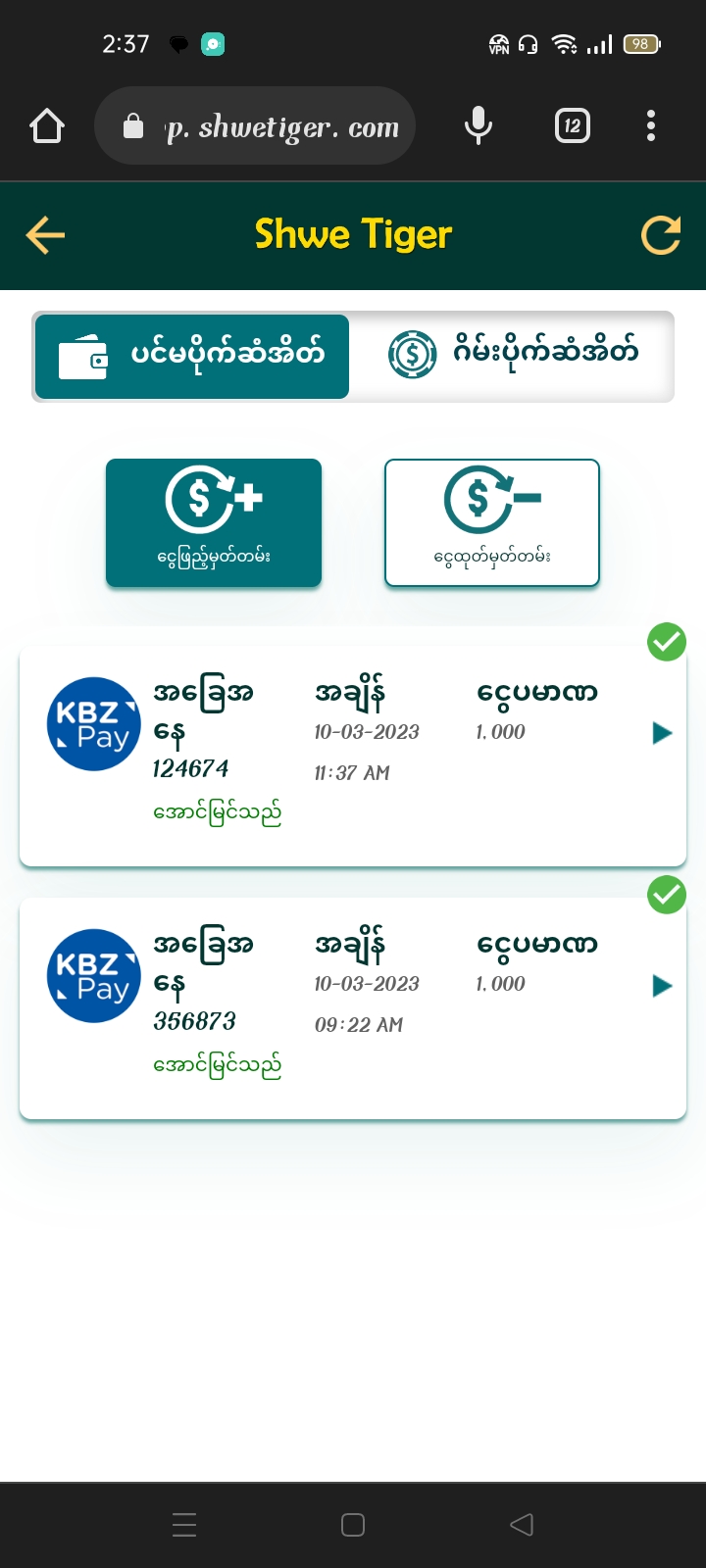Tap the browser home icon
This screenshot has width=706, height=1568.
click(47, 126)
